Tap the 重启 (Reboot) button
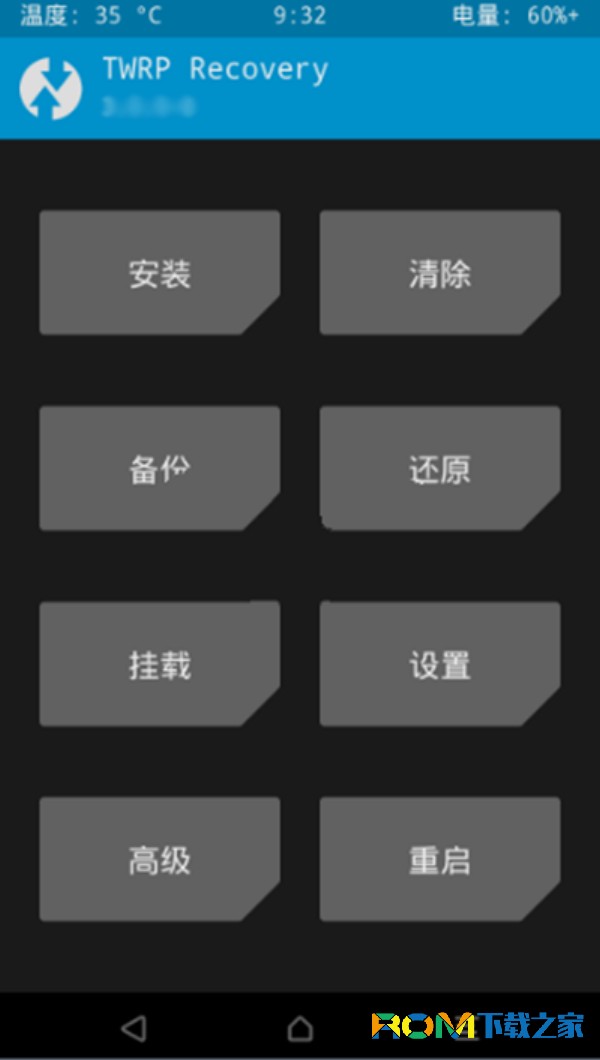Image resolution: width=600 pixels, height=1060 pixels. point(439,860)
